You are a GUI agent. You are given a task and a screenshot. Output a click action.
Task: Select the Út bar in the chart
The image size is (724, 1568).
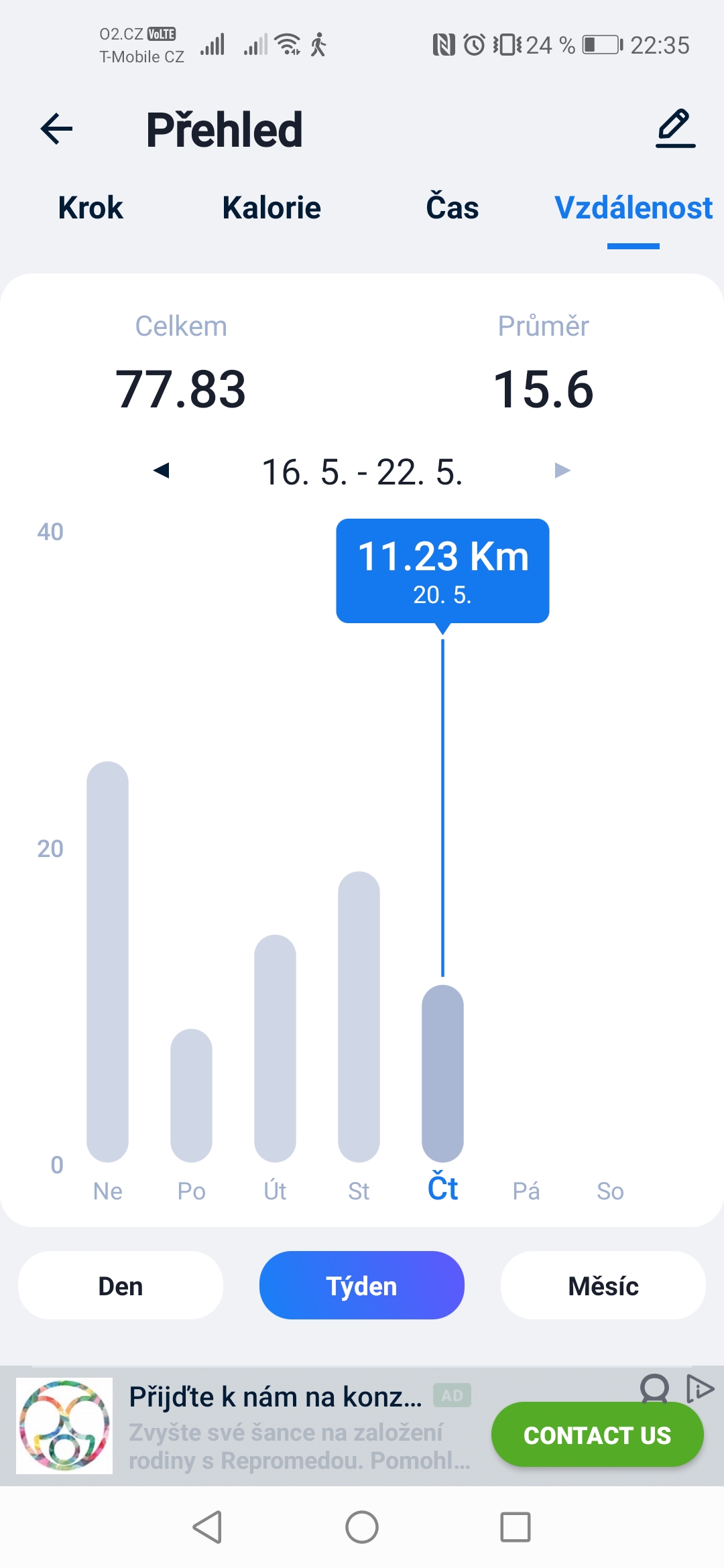pyautogui.click(x=275, y=1049)
